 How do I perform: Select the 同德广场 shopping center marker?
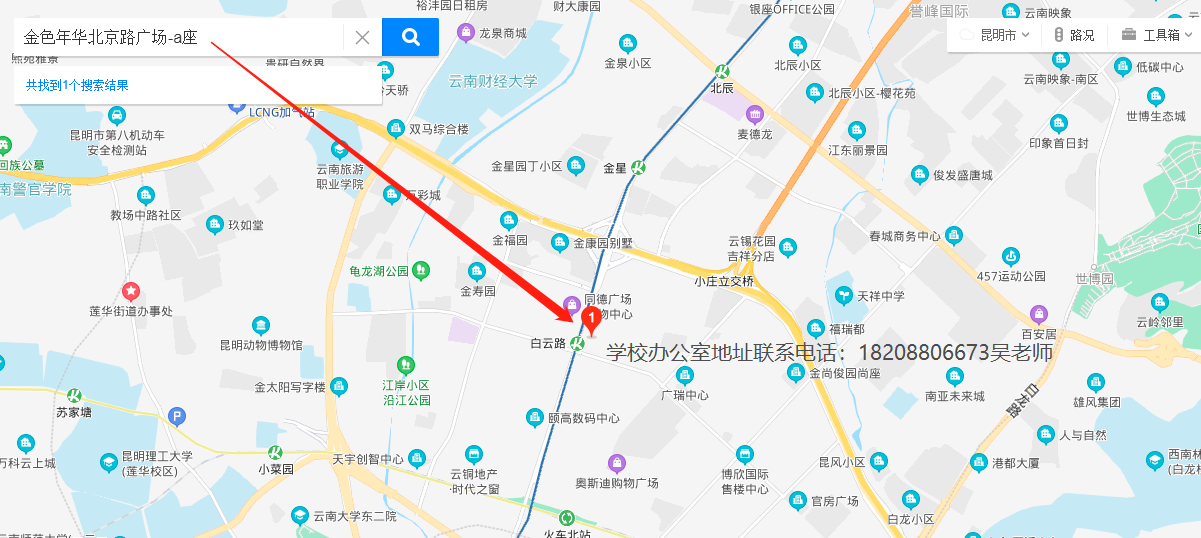pyautogui.click(x=571, y=302)
